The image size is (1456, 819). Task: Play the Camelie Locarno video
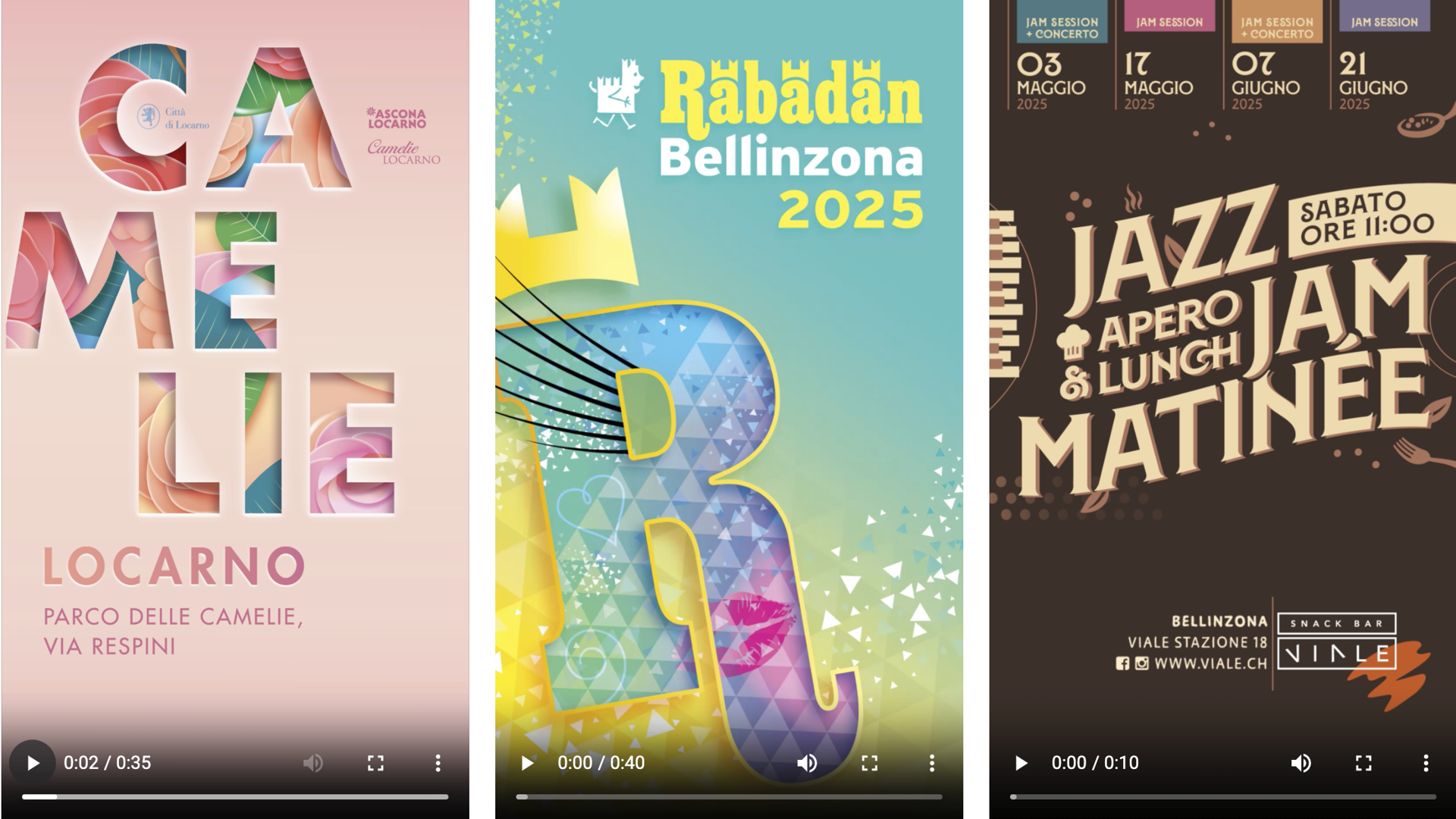(x=33, y=763)
